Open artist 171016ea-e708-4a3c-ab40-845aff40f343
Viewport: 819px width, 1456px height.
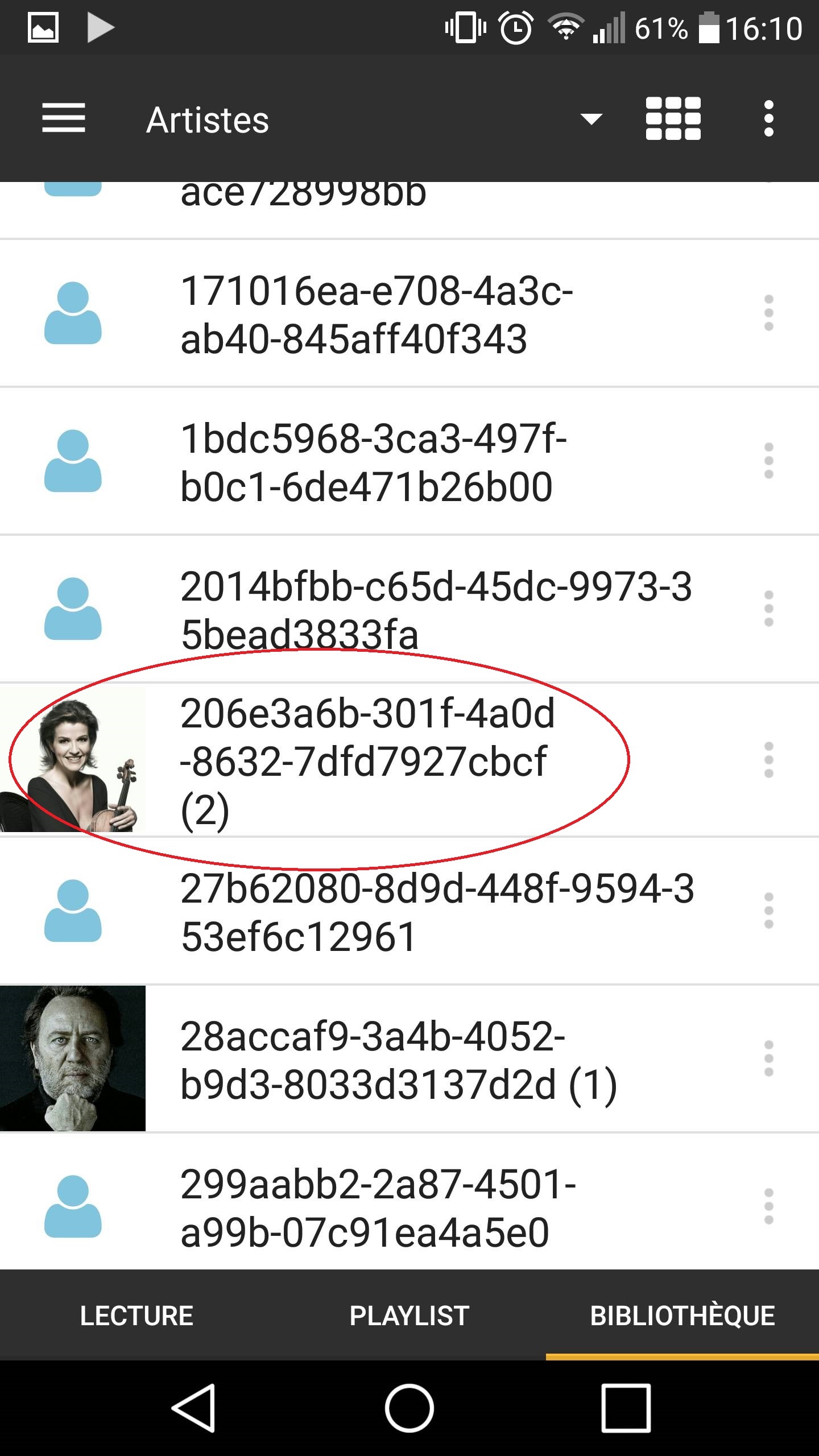point(409,313)
